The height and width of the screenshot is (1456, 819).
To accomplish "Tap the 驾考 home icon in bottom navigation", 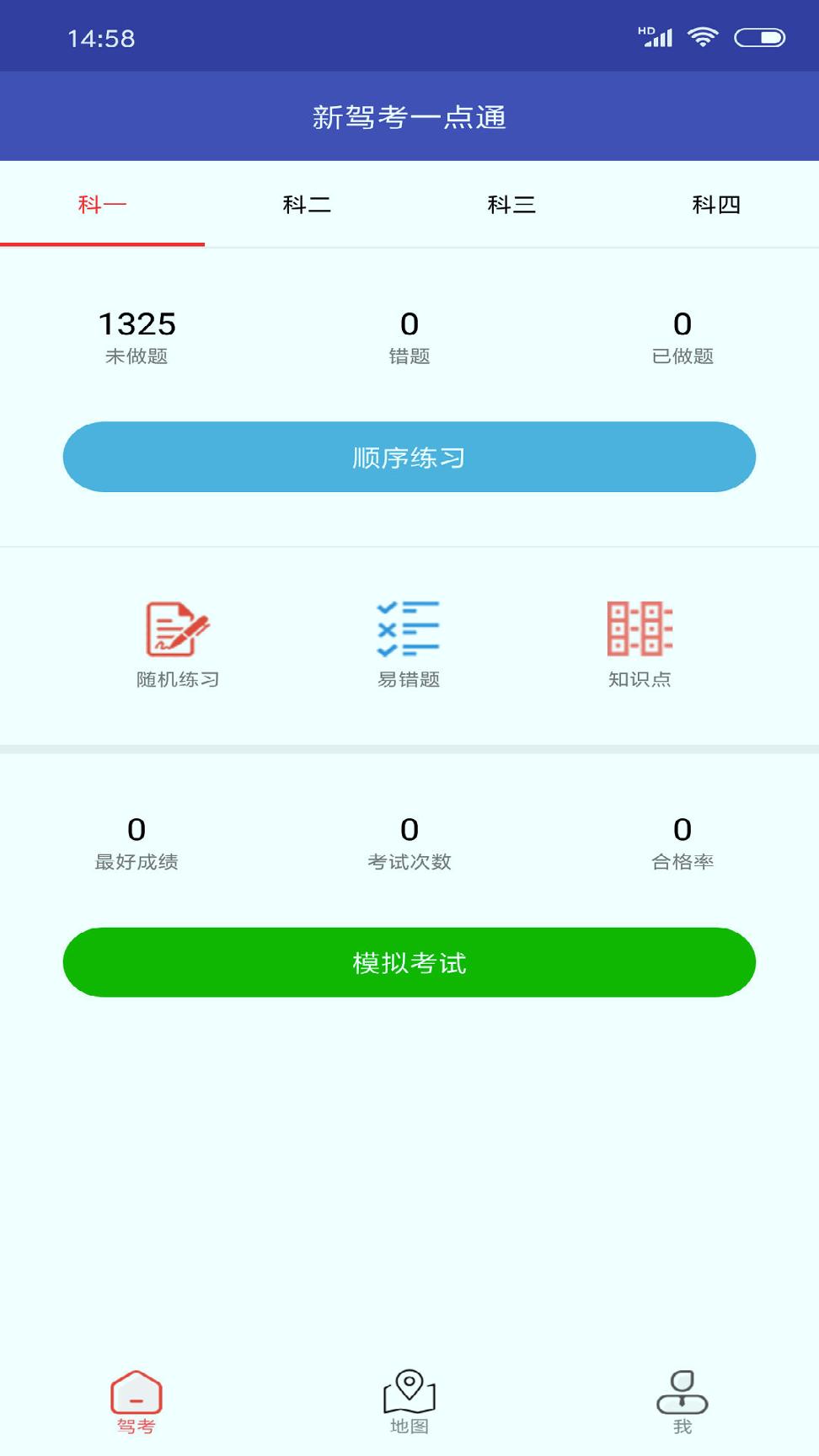I will (136, 1397).
